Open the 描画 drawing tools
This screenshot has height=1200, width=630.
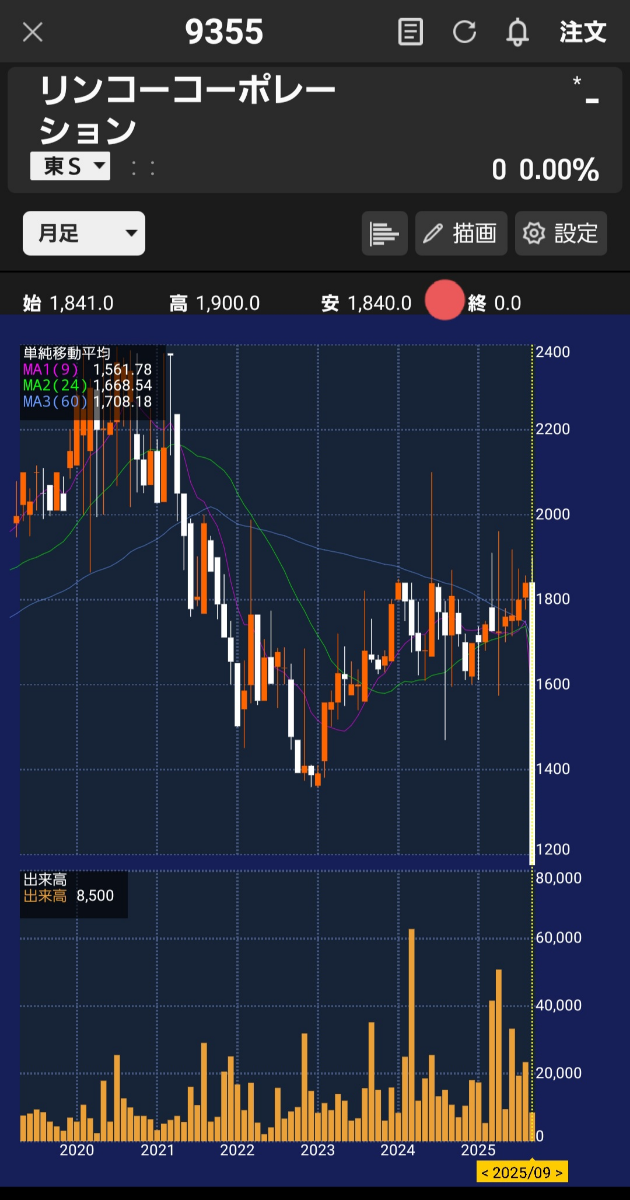461,234
